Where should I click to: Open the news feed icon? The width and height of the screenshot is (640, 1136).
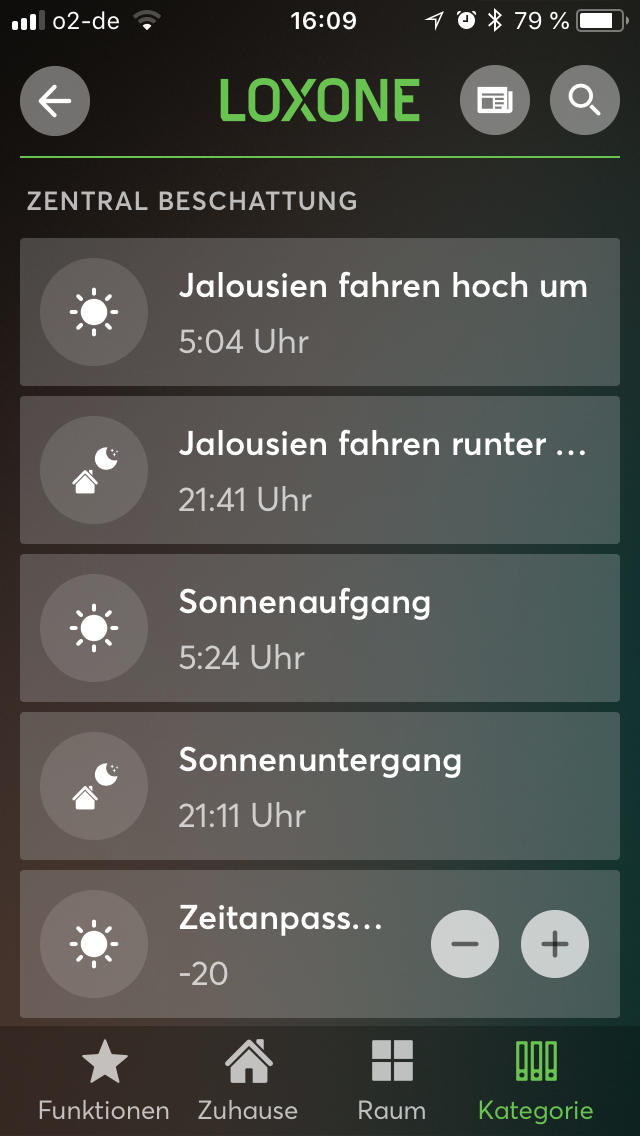click(494, 100)
